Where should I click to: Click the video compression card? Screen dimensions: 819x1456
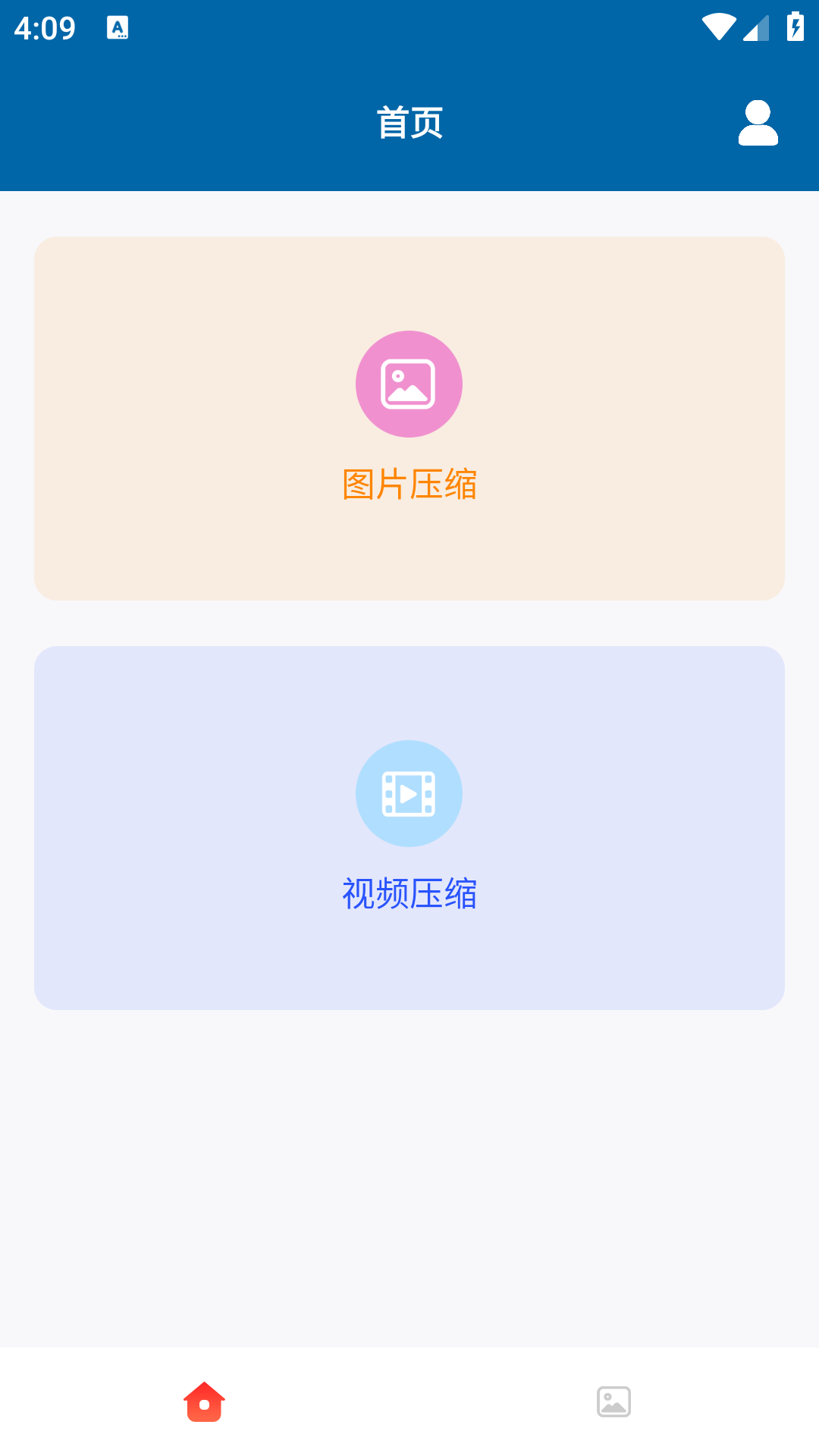(409, 828)
